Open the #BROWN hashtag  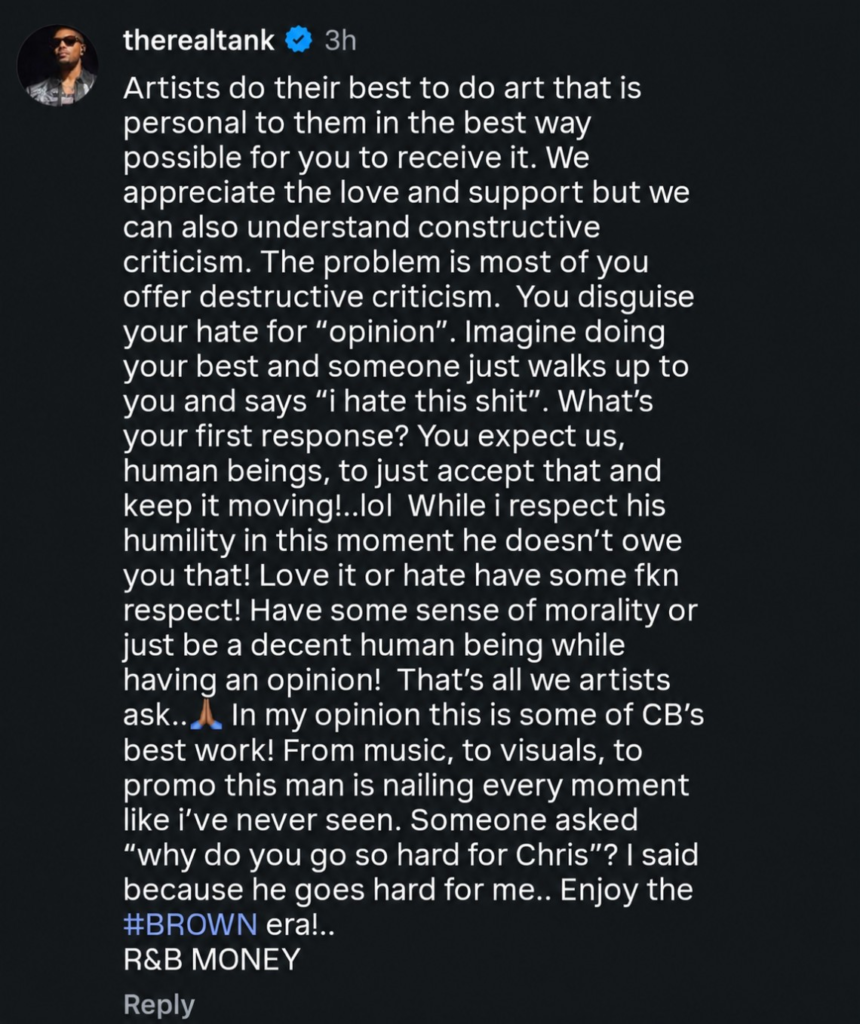click(190, 924)
